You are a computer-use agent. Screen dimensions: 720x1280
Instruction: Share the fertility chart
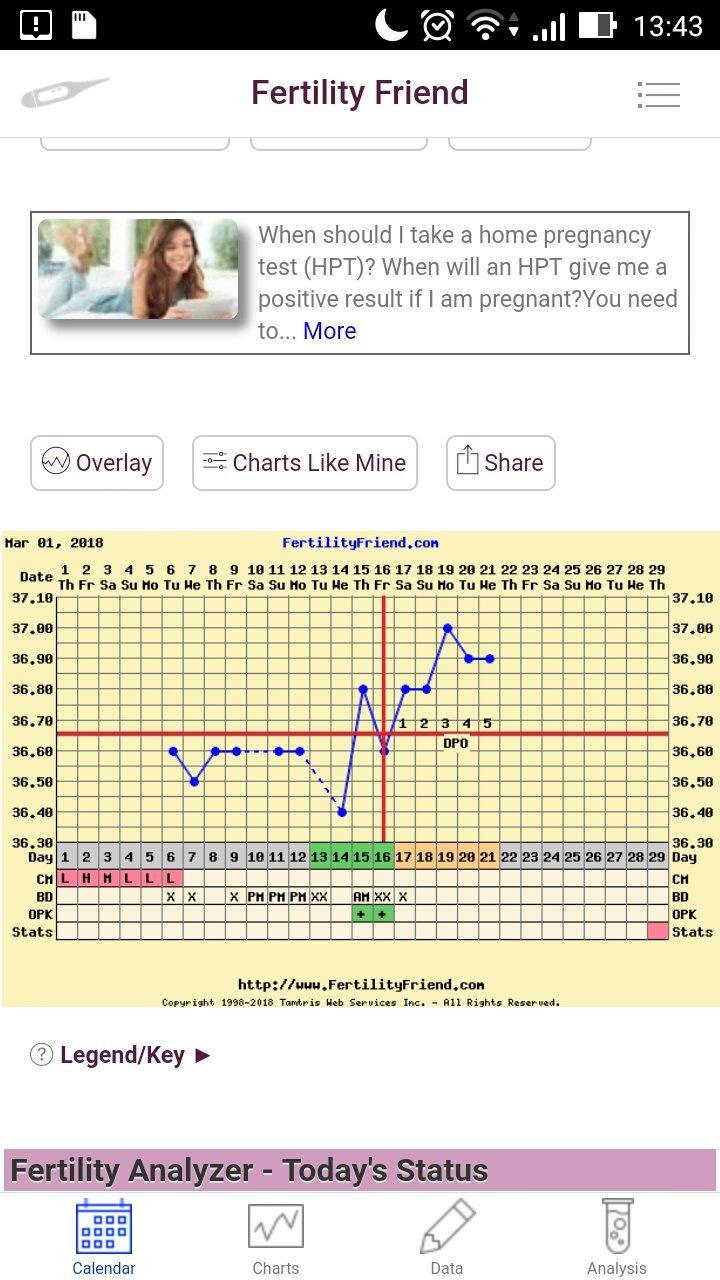tap(500, 463)
